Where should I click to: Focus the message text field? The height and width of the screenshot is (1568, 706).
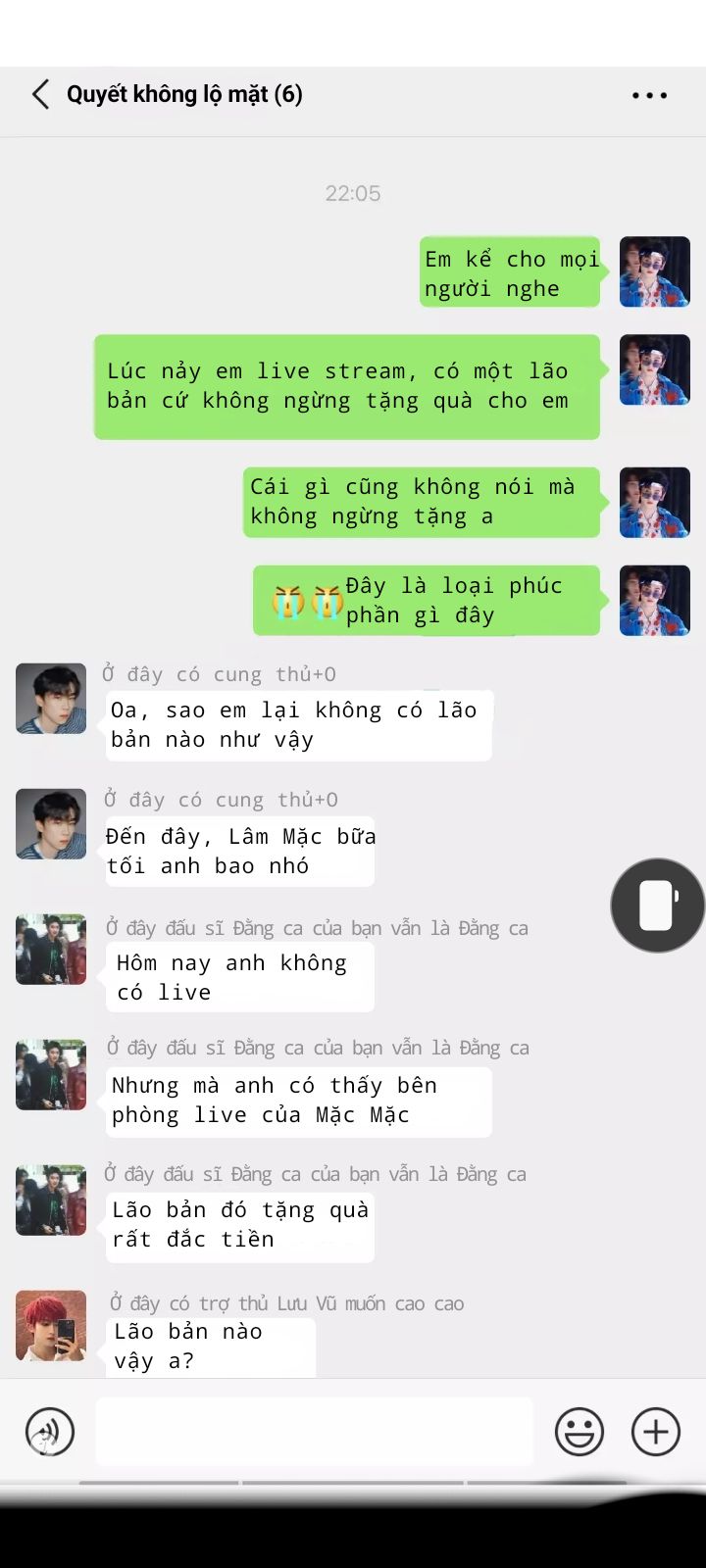pyautogui.click(x=314, y=1432)
